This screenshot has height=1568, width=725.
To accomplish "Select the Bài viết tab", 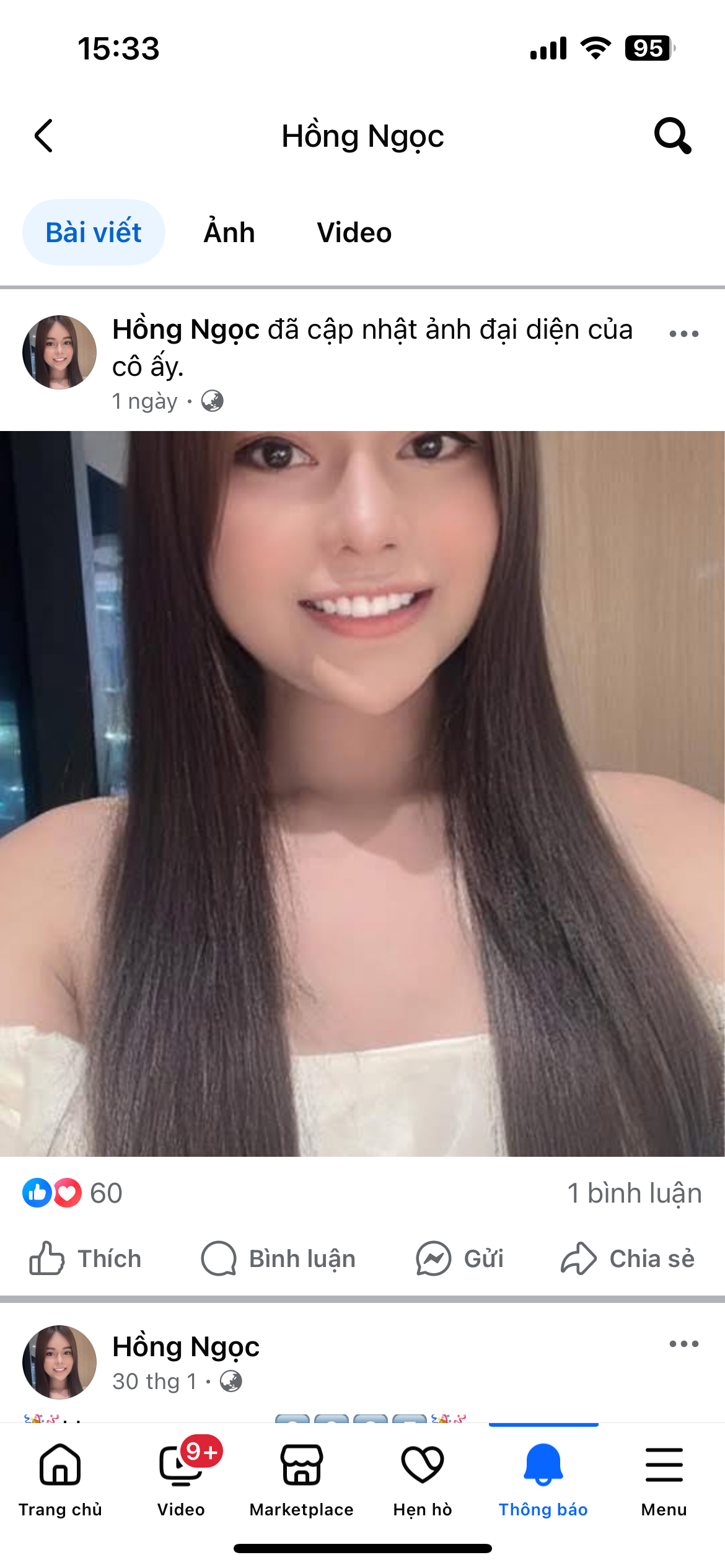I will point(94,233).
